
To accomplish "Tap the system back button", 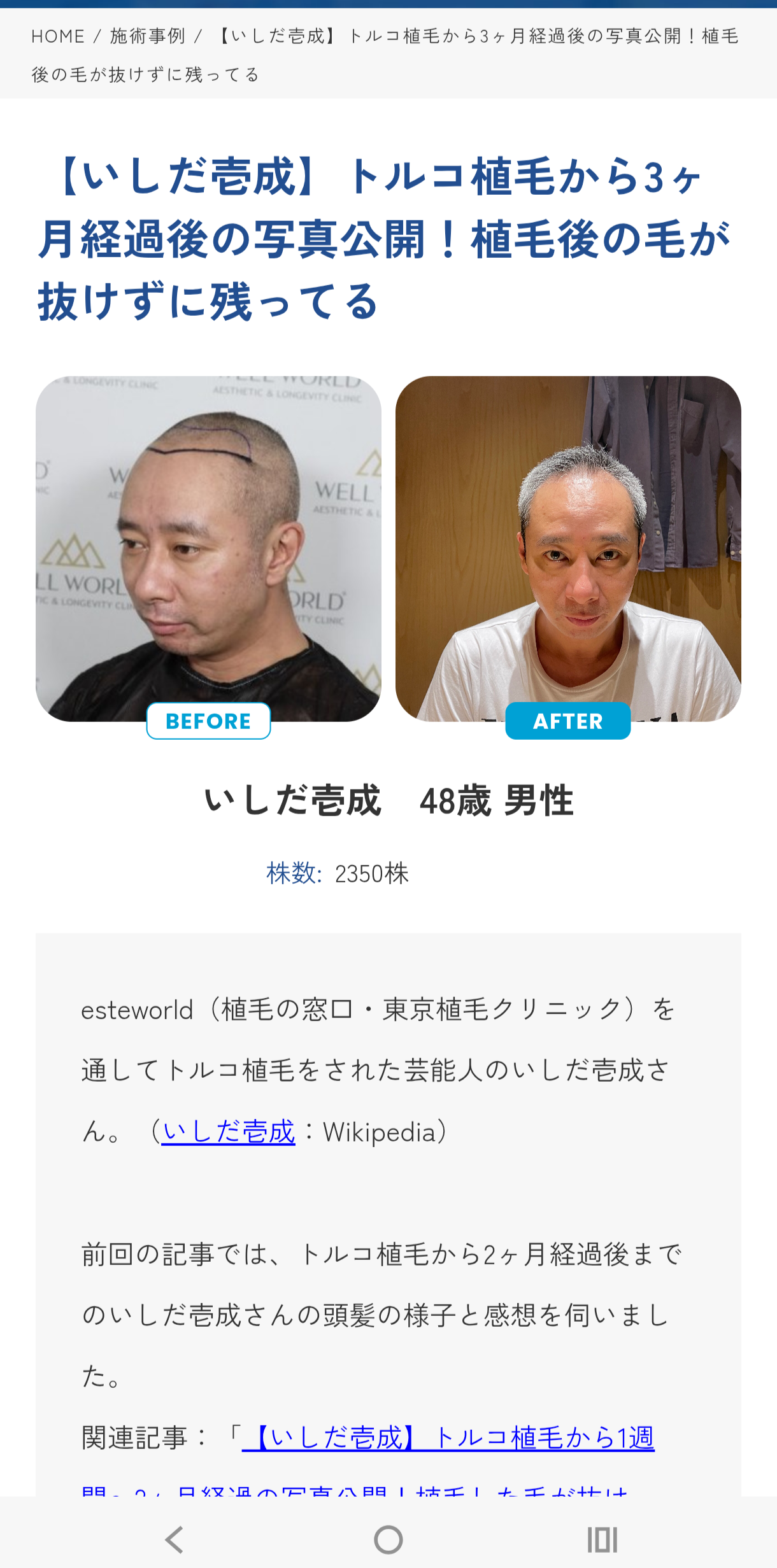I will coord(174,1540).
